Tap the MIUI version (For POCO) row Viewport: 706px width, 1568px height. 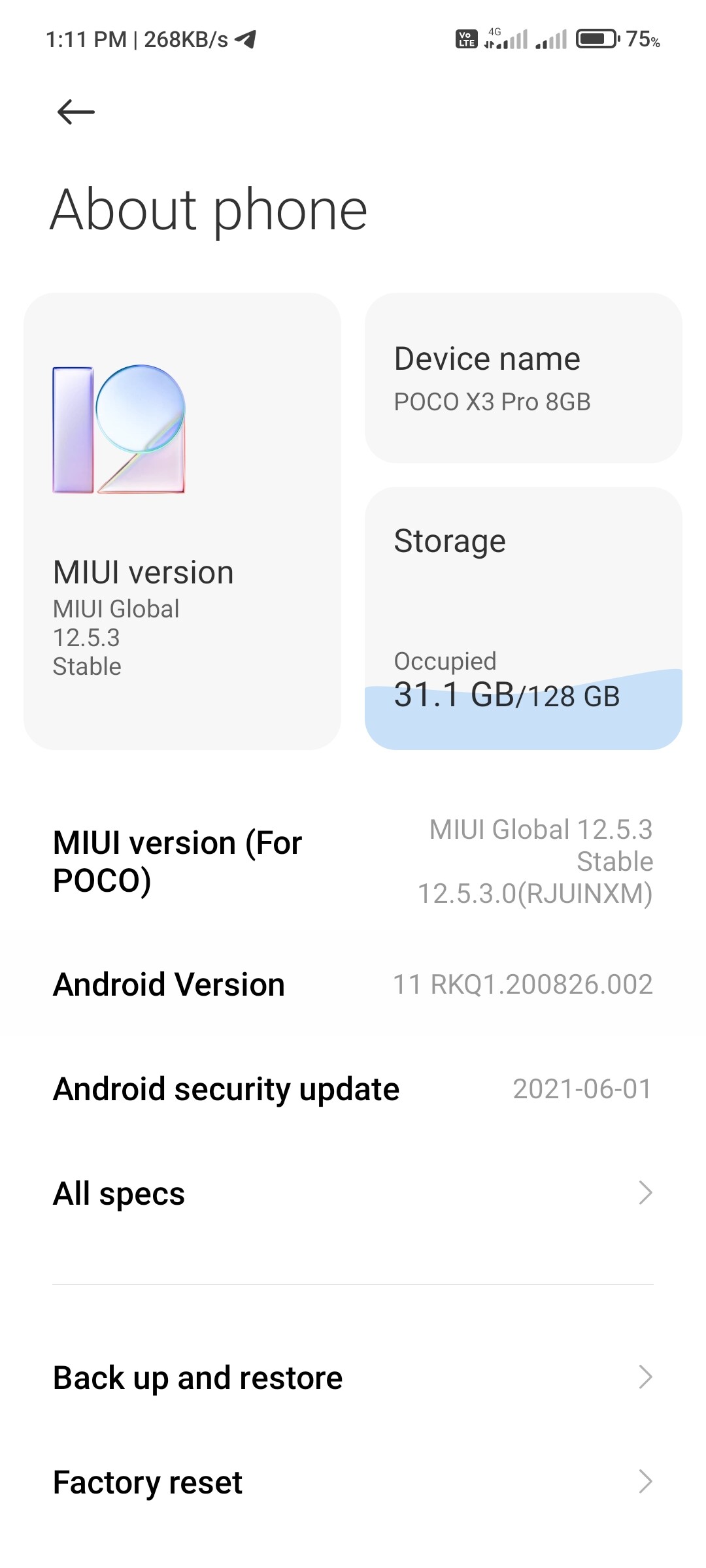click(353, 861)
